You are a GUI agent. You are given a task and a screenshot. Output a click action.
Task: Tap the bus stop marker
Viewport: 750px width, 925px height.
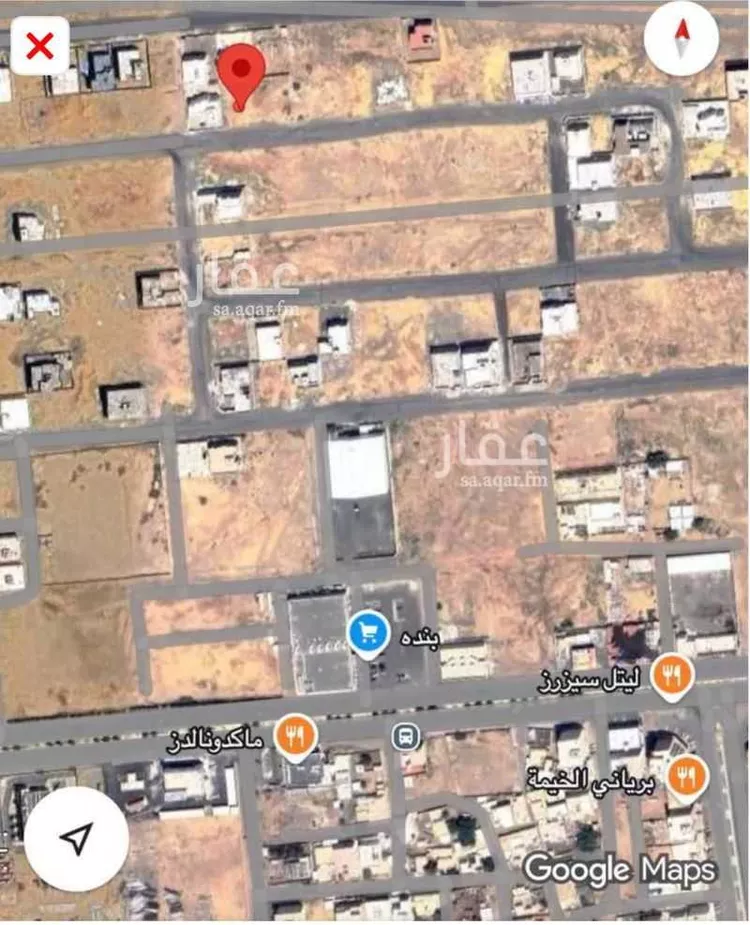407,737
